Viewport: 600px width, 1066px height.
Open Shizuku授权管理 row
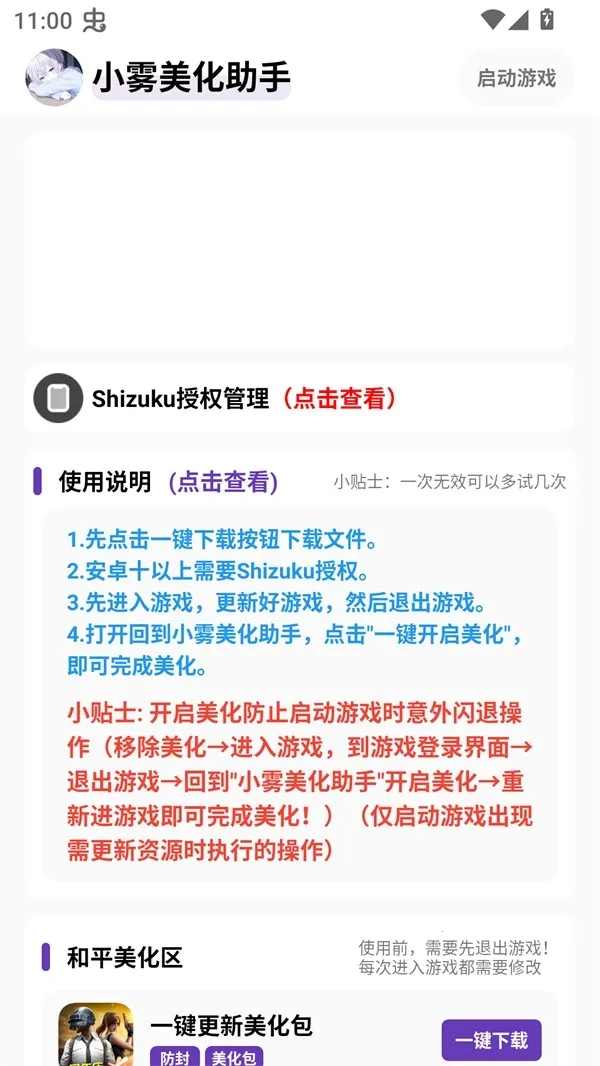pyautogui.click(x=243, y=398)
